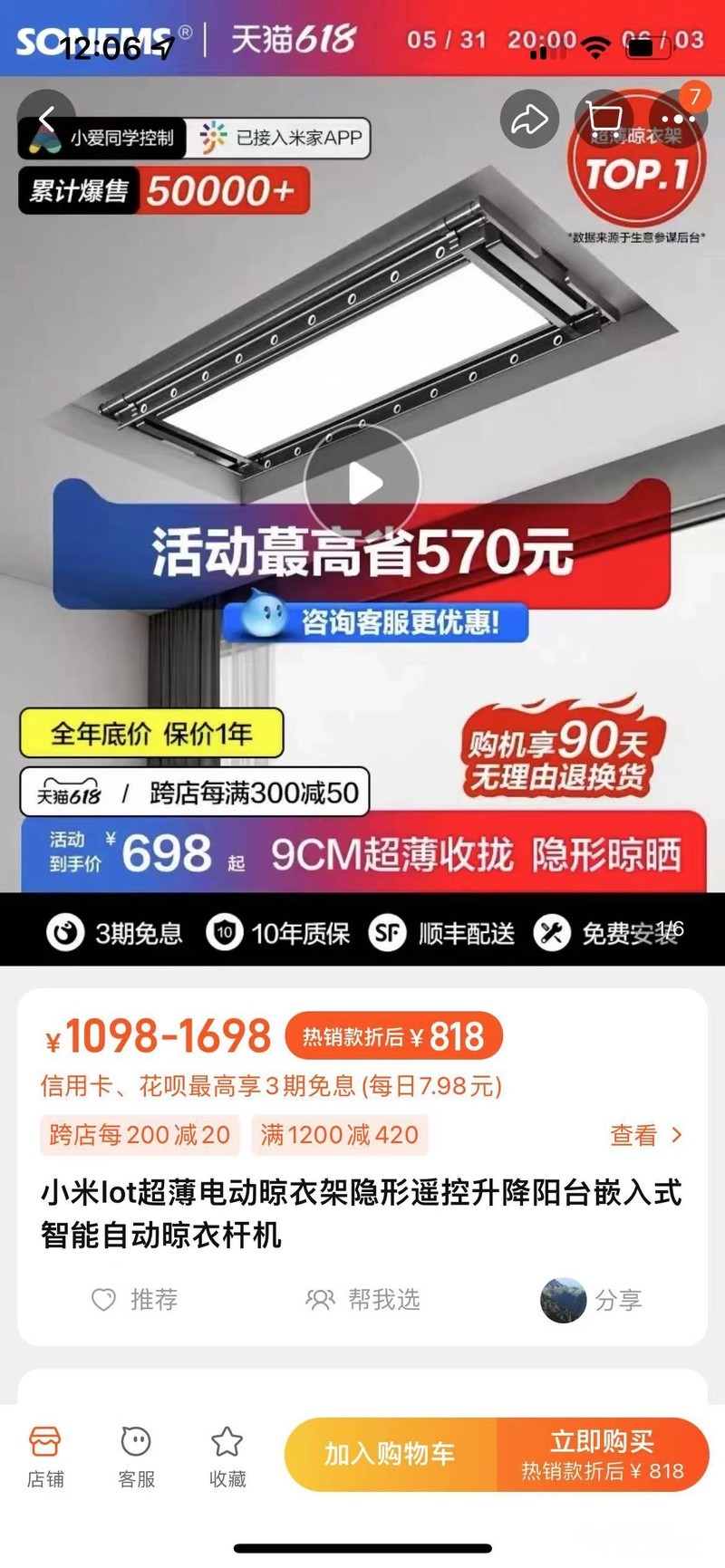Tap 推荐 to recommend this item

pos(135,1300)
